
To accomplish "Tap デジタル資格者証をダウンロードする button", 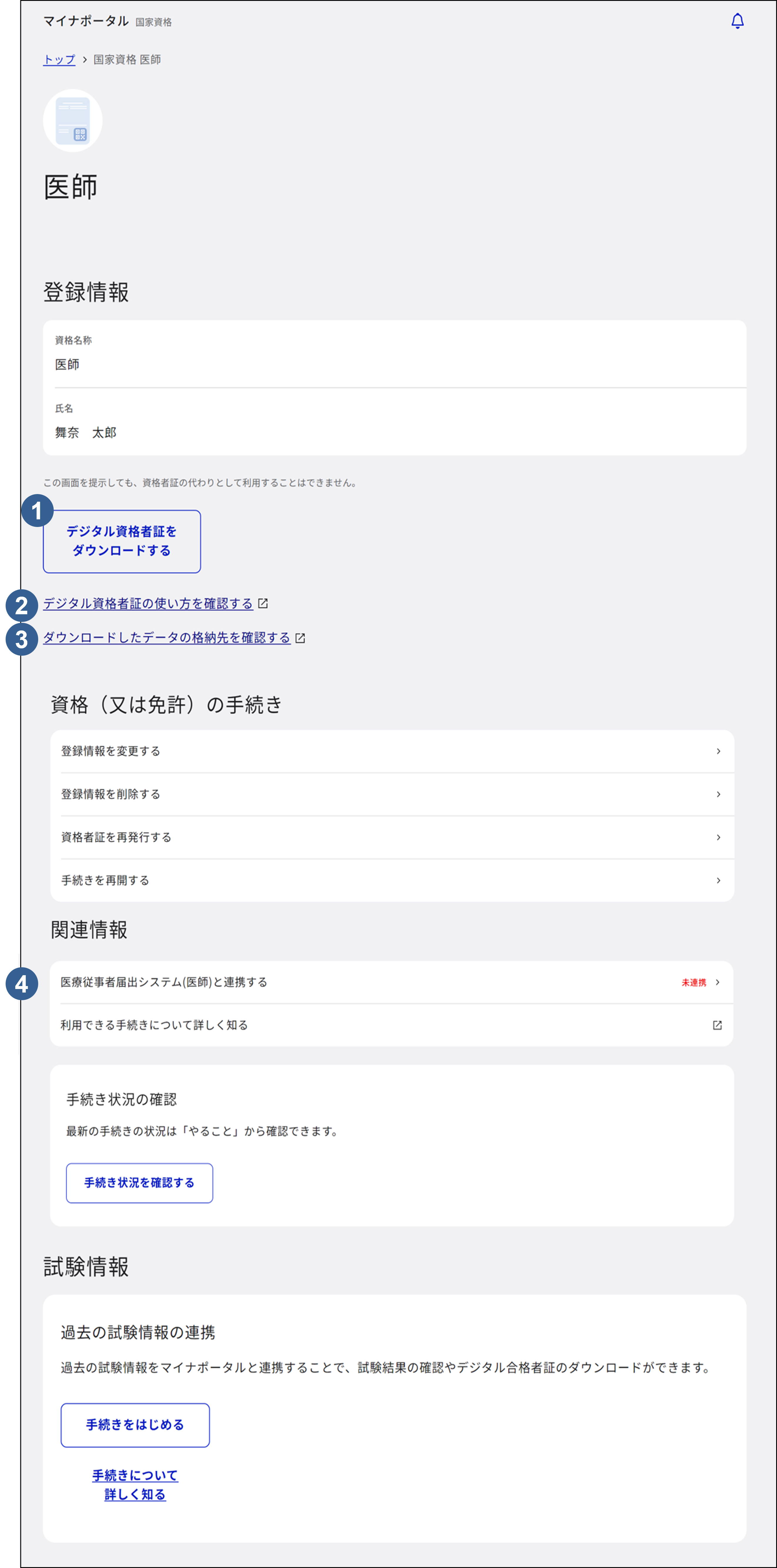I will [122, 541].
